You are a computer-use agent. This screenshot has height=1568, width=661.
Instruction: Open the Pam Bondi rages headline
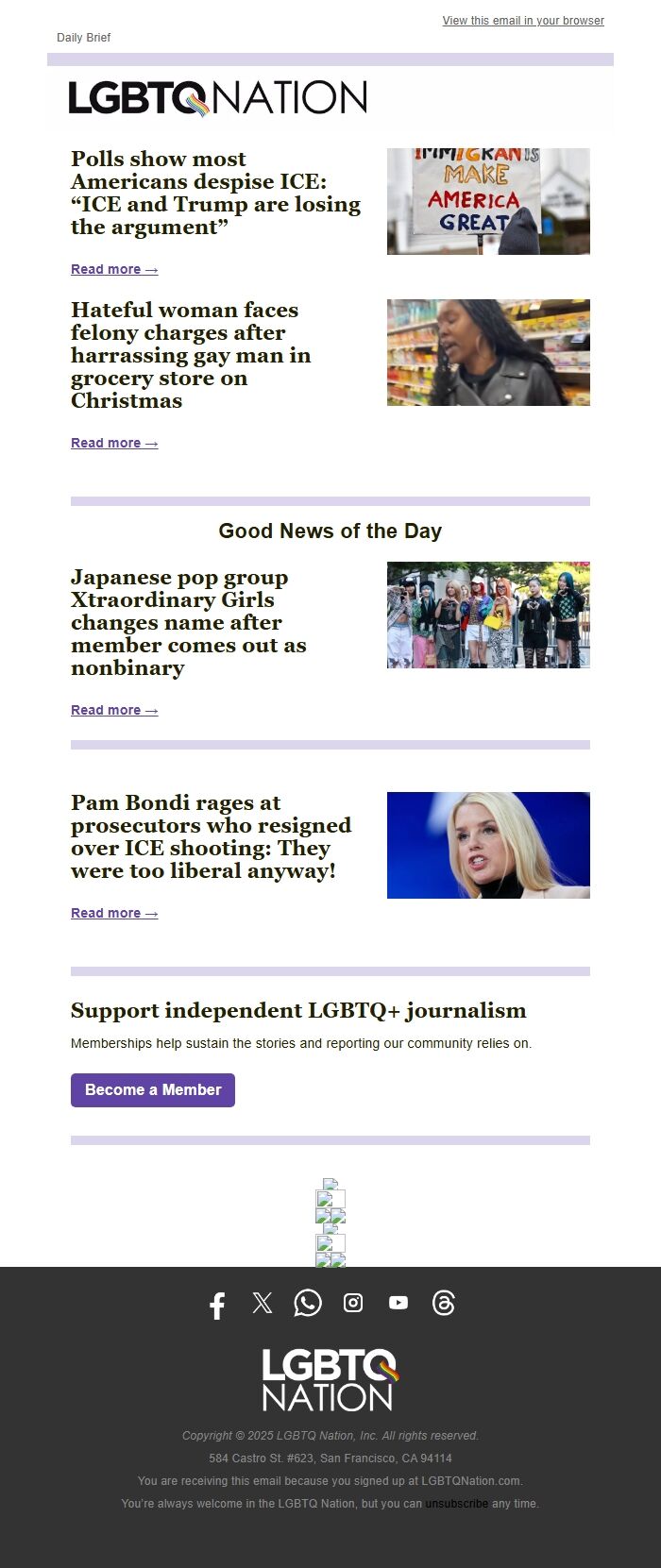point(211,836)
